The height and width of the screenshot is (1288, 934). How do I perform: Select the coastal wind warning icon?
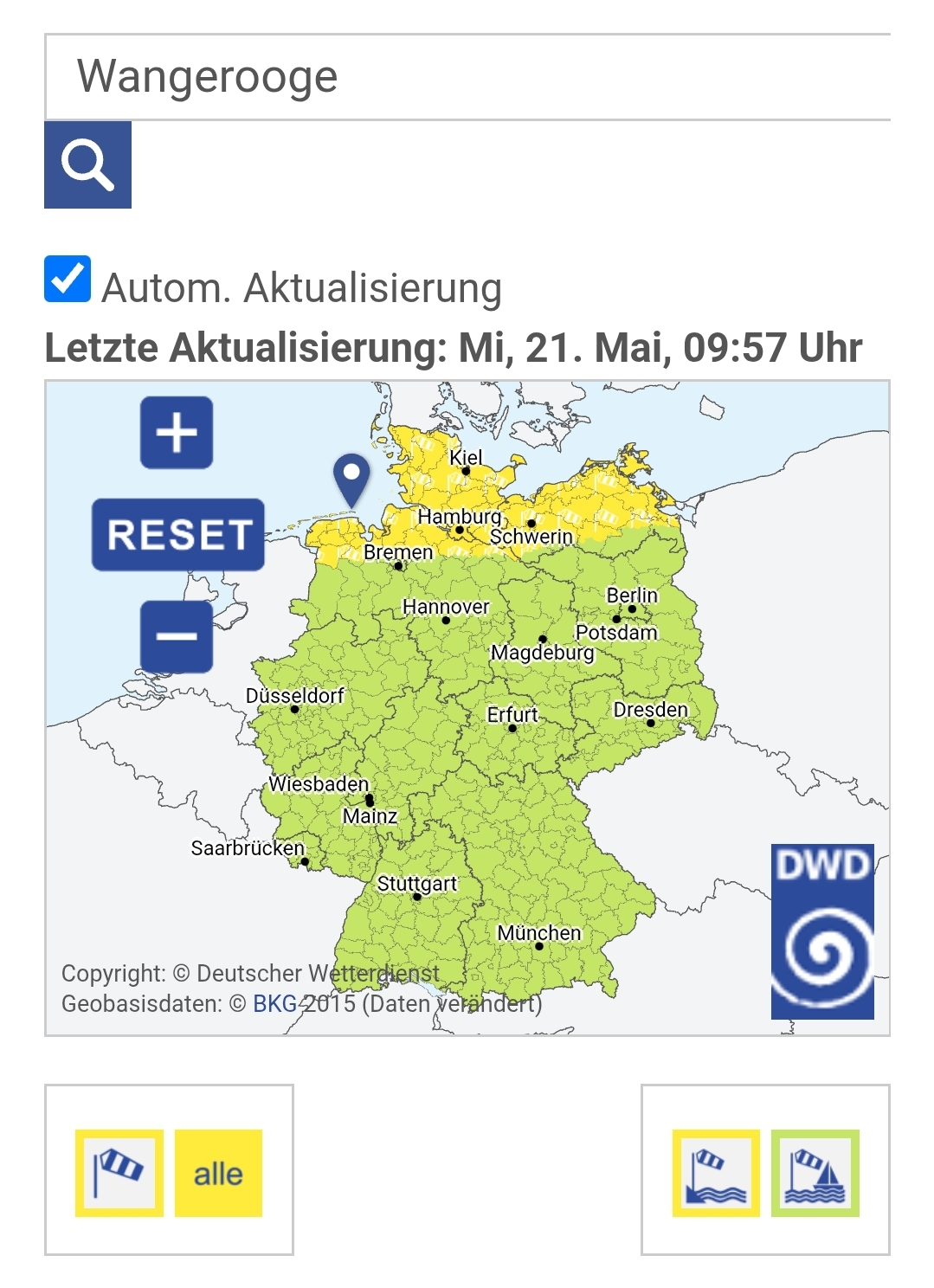[716, 1173]
